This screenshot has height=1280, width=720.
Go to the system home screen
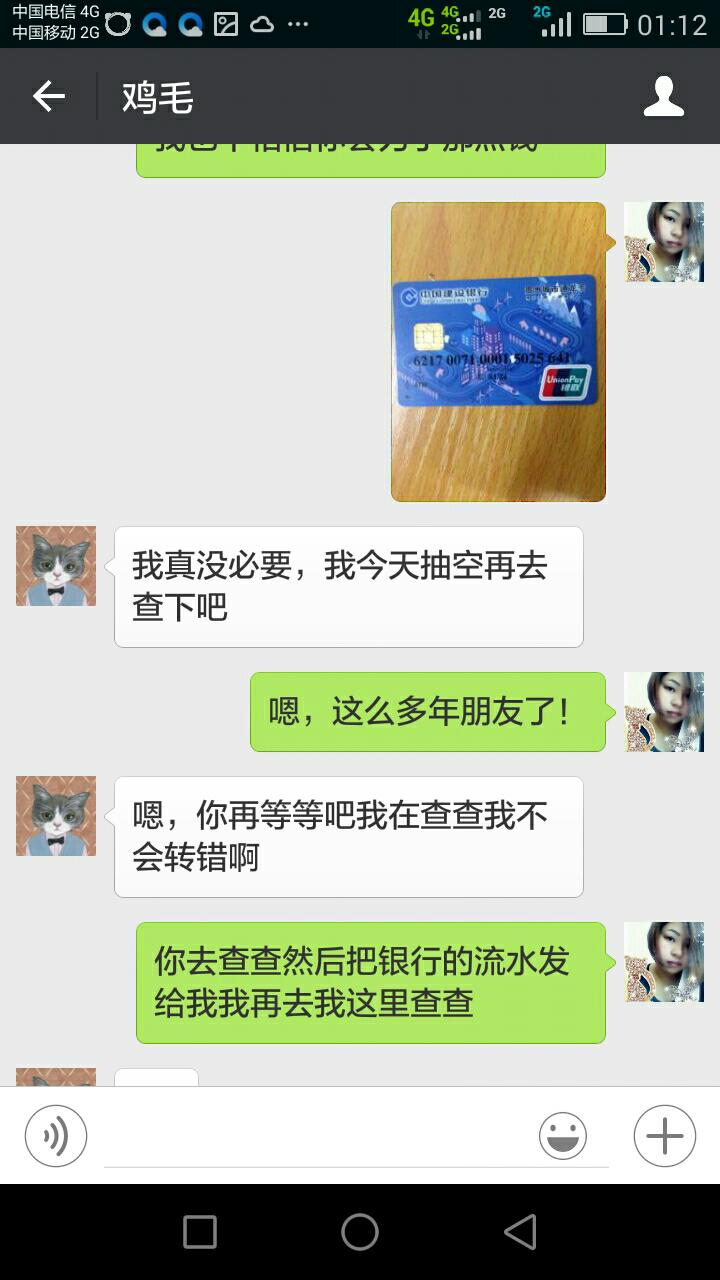(x=360, y=1232)
